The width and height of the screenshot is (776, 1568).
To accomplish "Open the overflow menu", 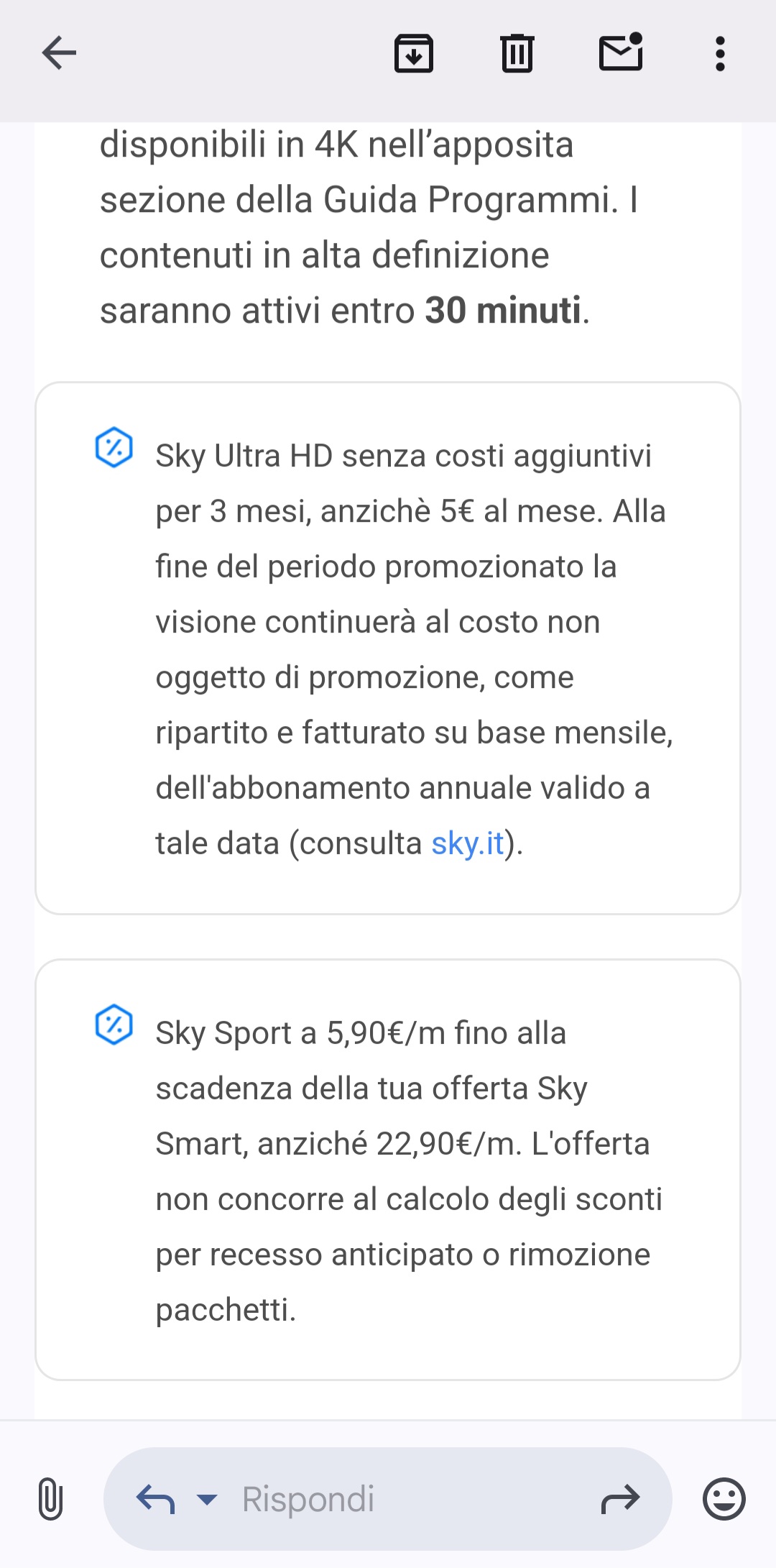I will (x=720, y=53).
